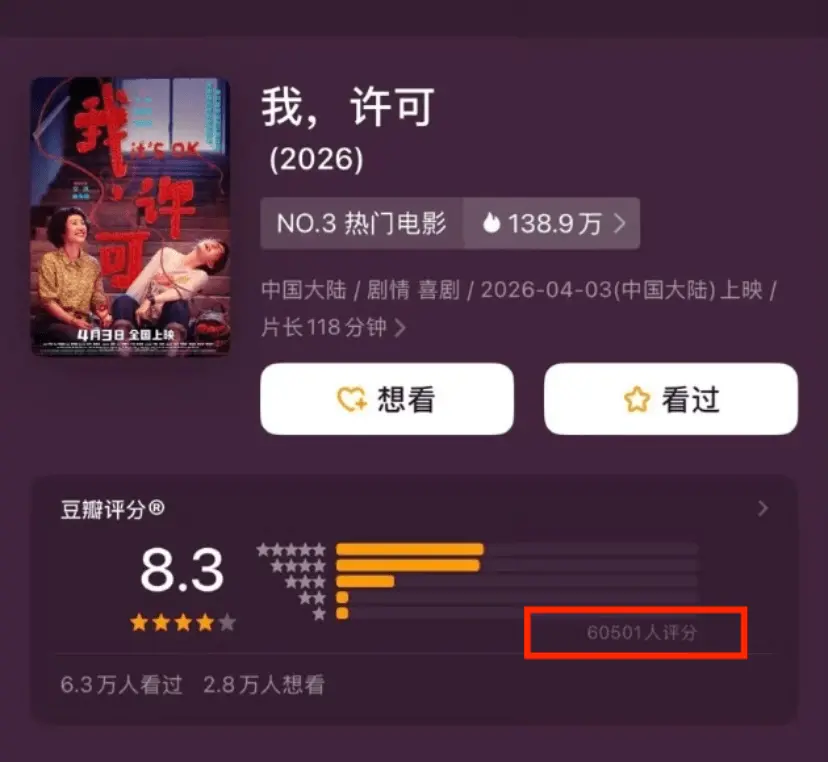The width and height of the screenshot is (828, 762).
Task: Mark the movie as 想看
Action: [x=386, y=399]
